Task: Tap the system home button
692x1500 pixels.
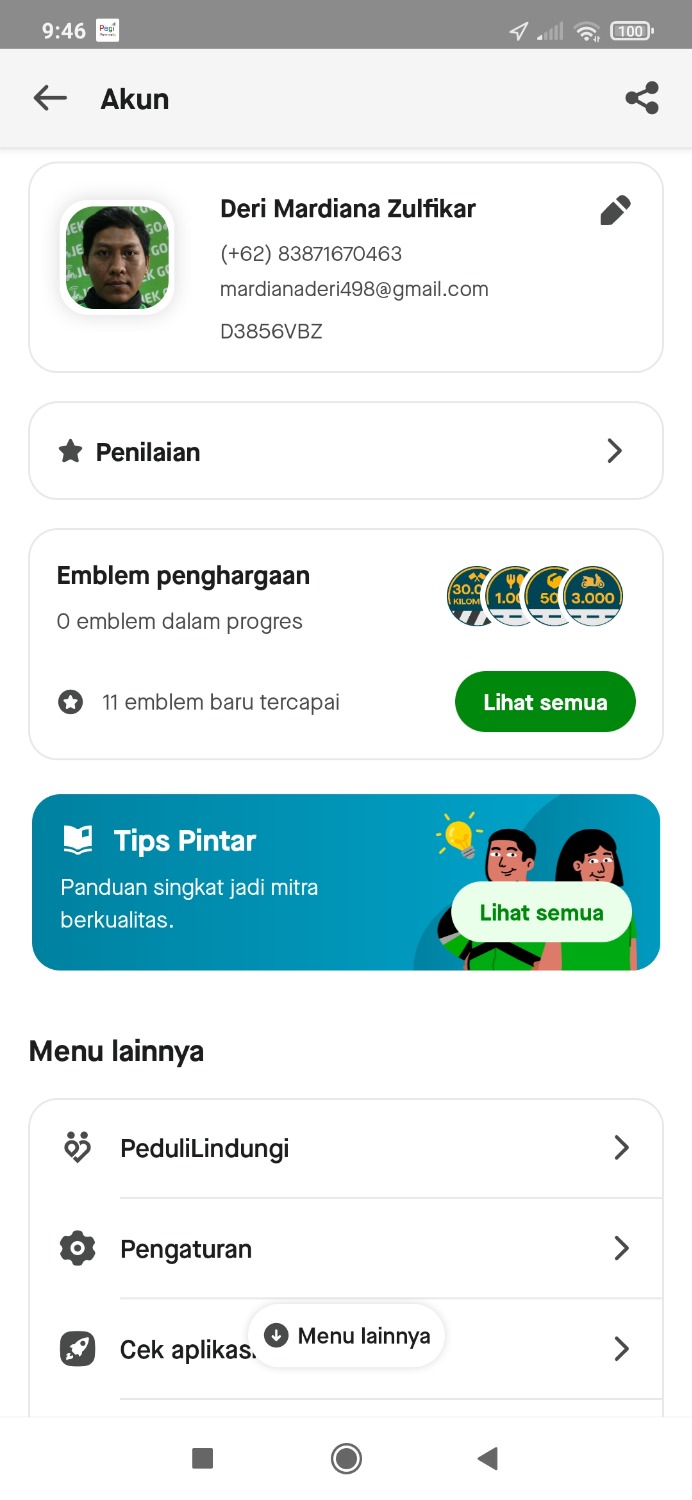Action: (x=346, y=1459)
